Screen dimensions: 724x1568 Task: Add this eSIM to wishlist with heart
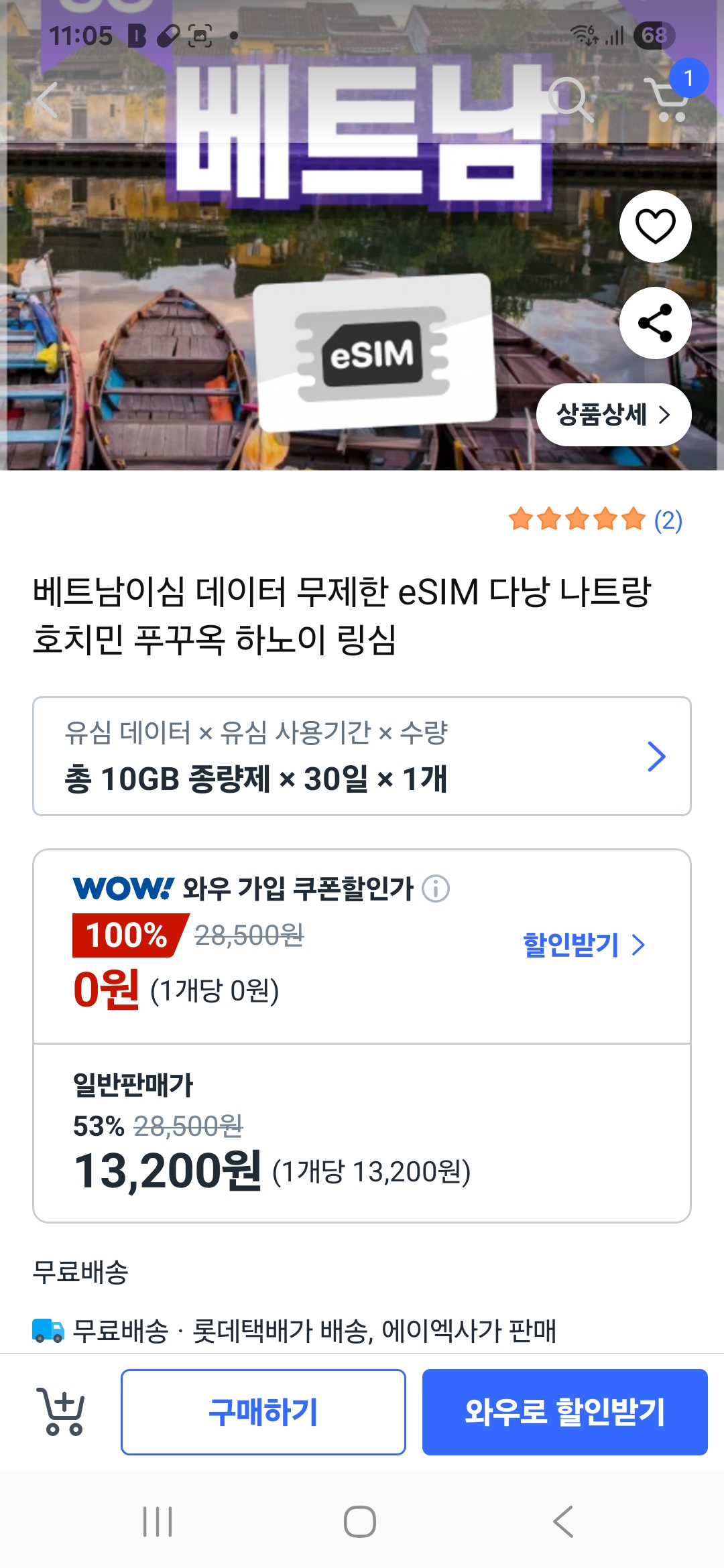[655, 226]
